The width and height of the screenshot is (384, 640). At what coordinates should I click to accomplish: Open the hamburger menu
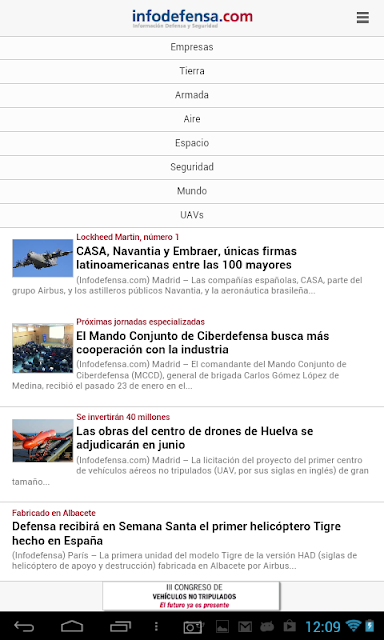pyautogui.click(x=362, y=17)
